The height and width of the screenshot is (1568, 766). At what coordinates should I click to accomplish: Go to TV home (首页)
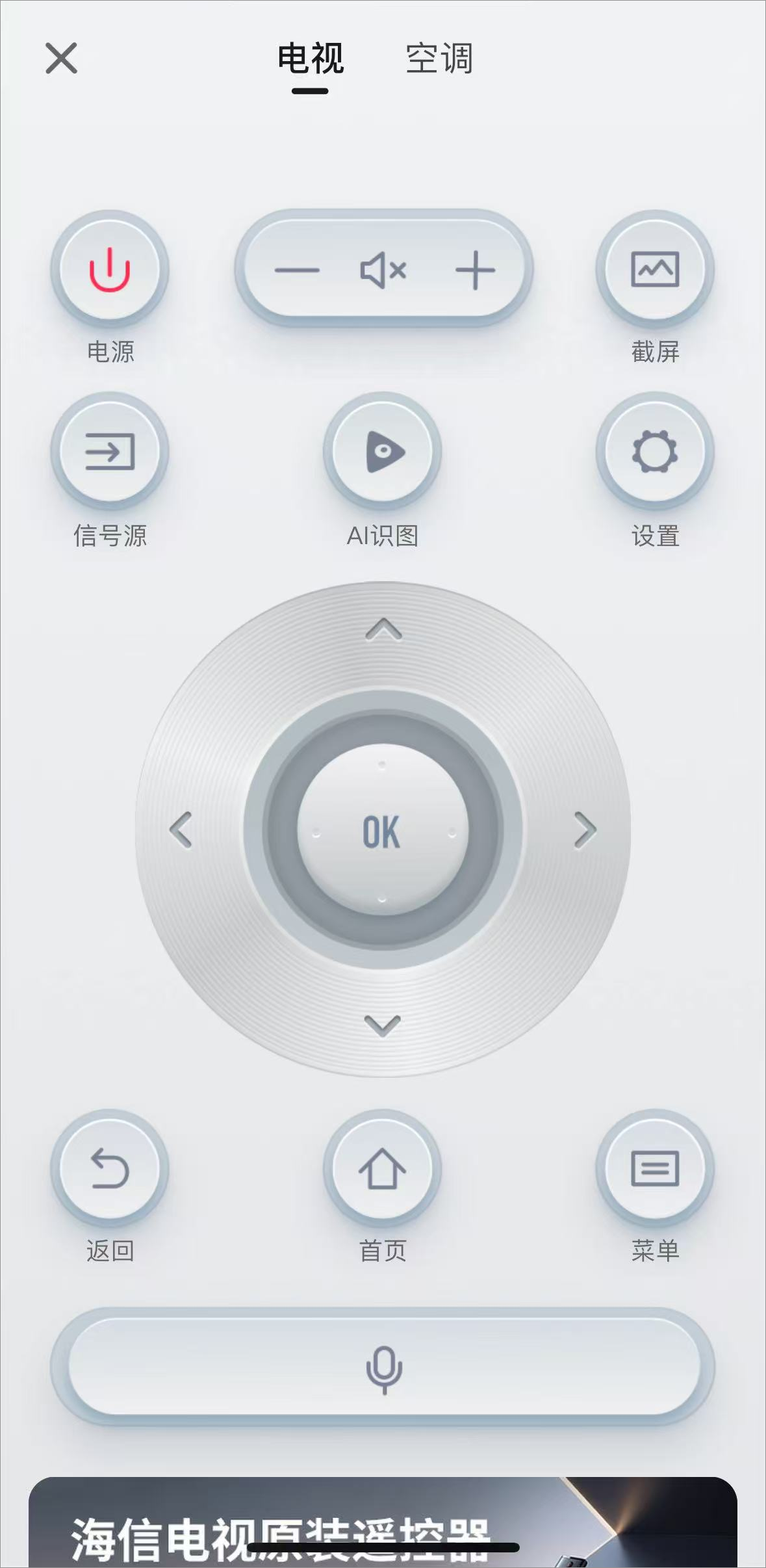383,1168
